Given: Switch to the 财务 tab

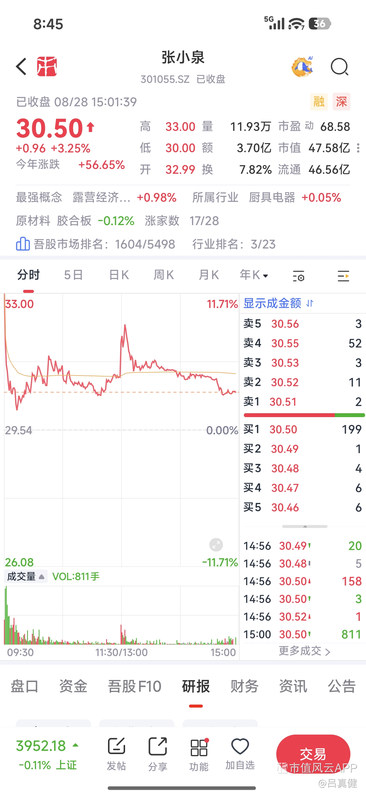Looking at the screenshot, I should 244,686.
